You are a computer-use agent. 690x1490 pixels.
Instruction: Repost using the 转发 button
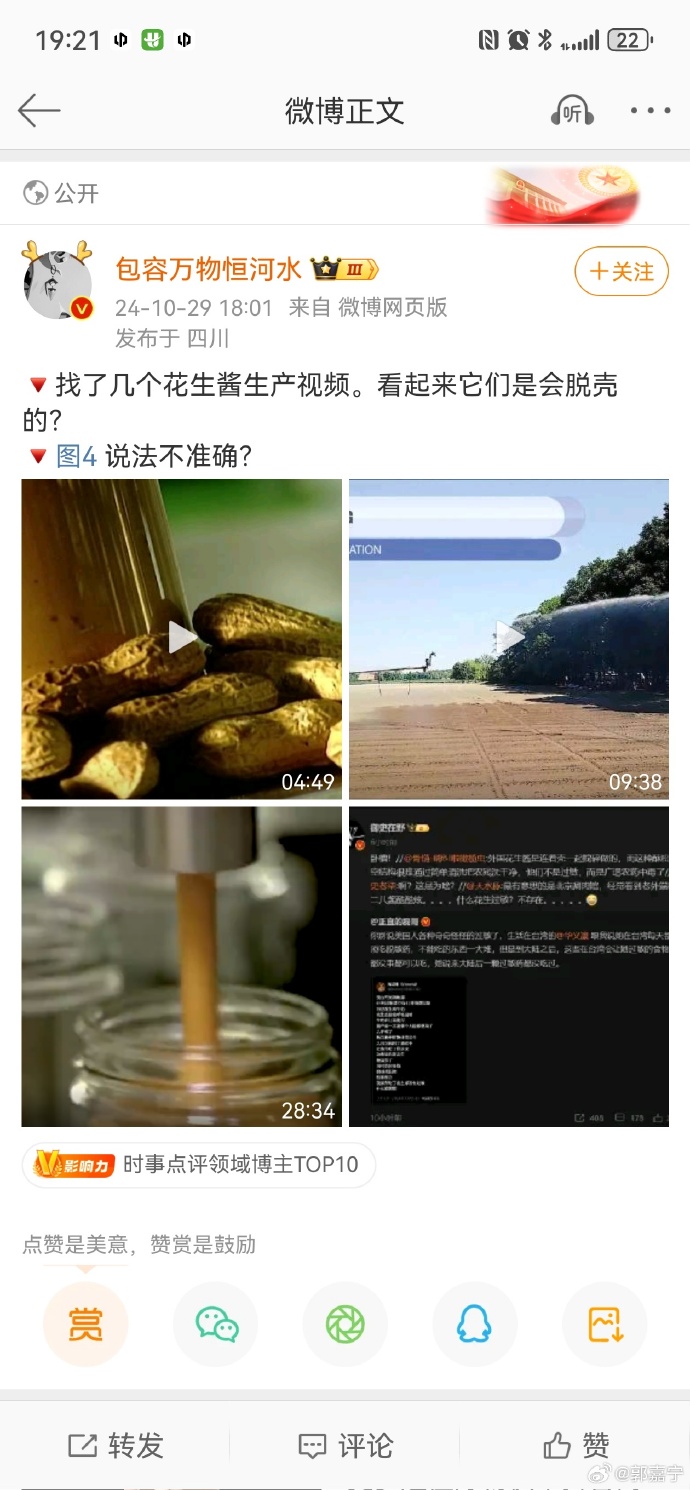(x=115, y=1446)
